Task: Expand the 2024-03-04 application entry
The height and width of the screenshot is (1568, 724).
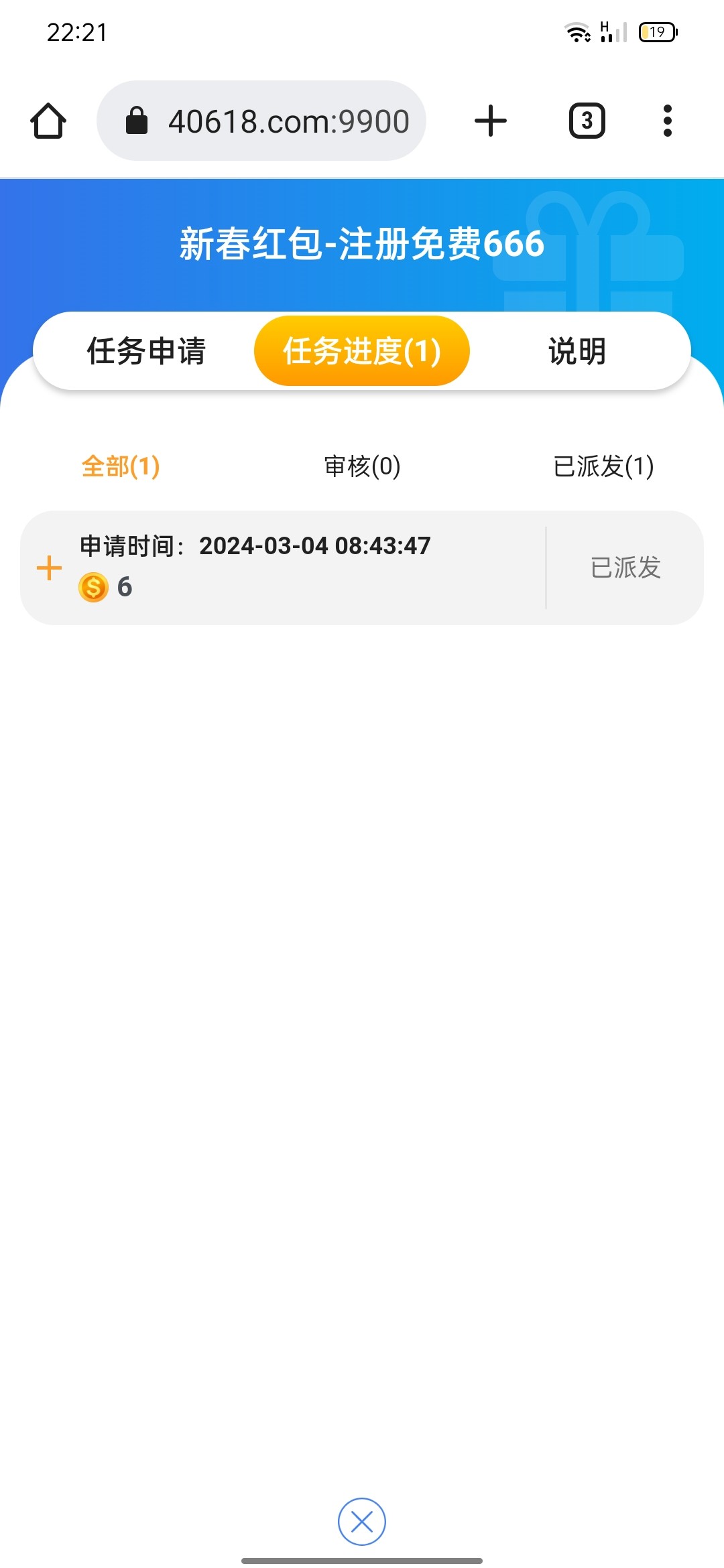Action: click(x=49, y=568)
